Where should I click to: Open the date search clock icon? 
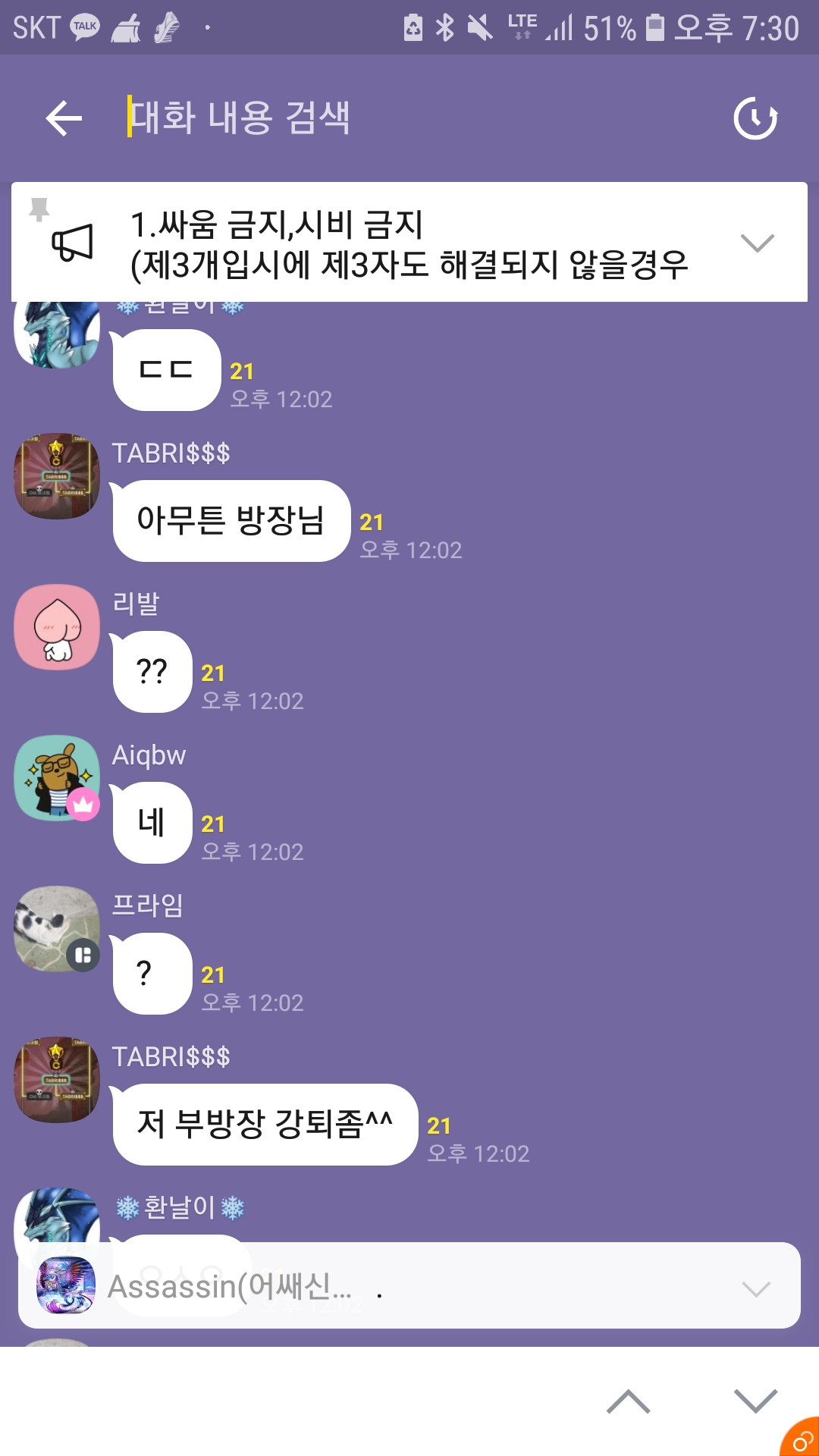[755, 118]
